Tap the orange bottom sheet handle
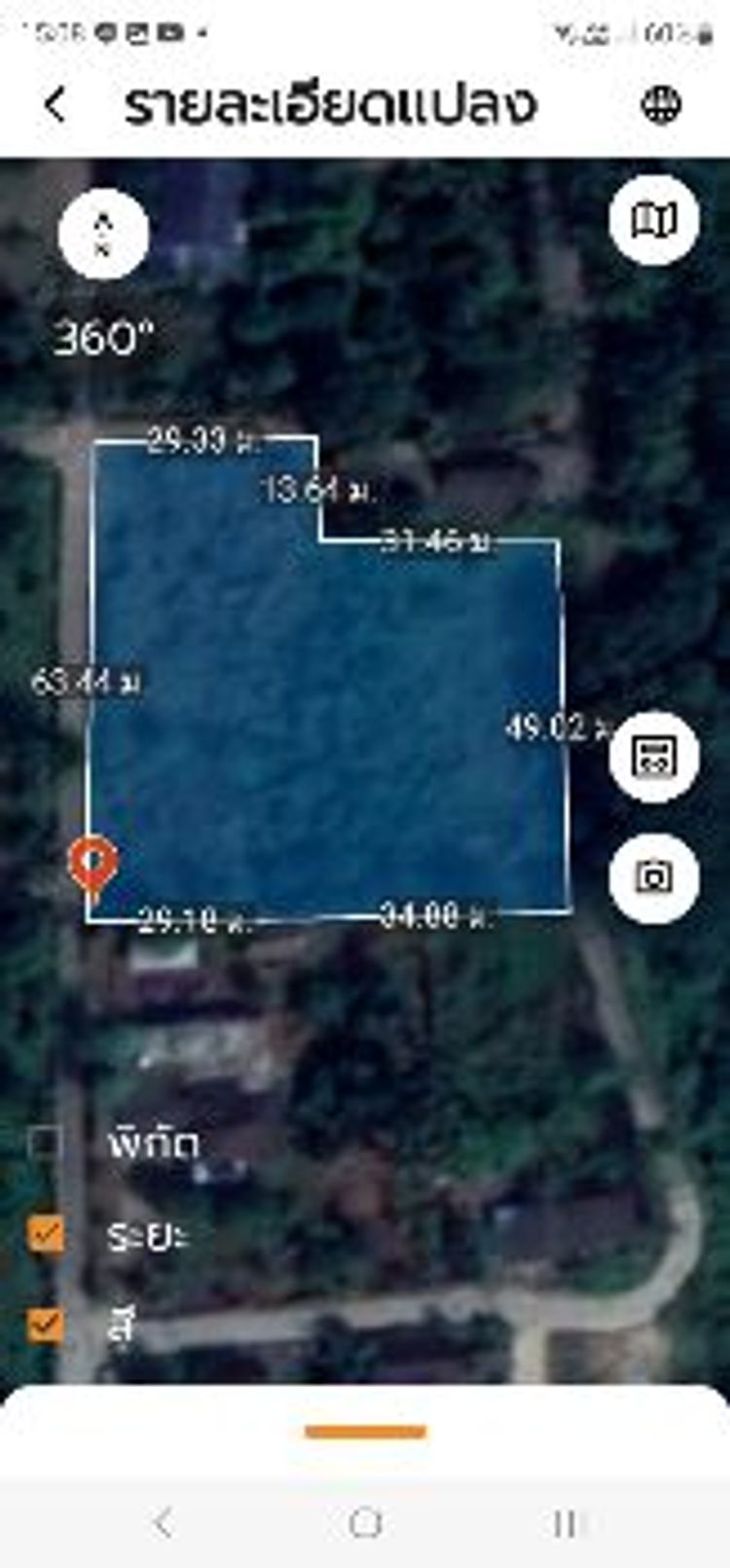Viewport: 730px width, 1568px height. [365, 1431]
